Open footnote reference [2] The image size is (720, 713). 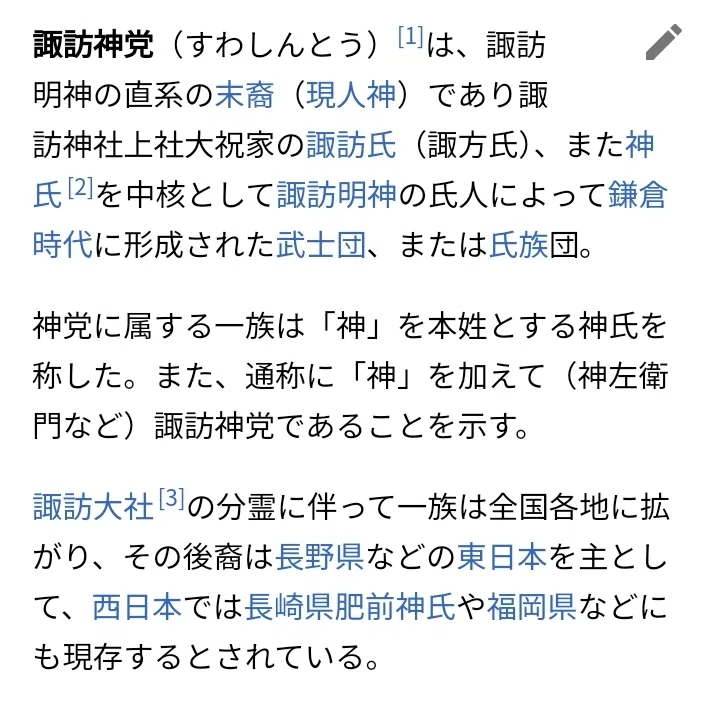80,187
